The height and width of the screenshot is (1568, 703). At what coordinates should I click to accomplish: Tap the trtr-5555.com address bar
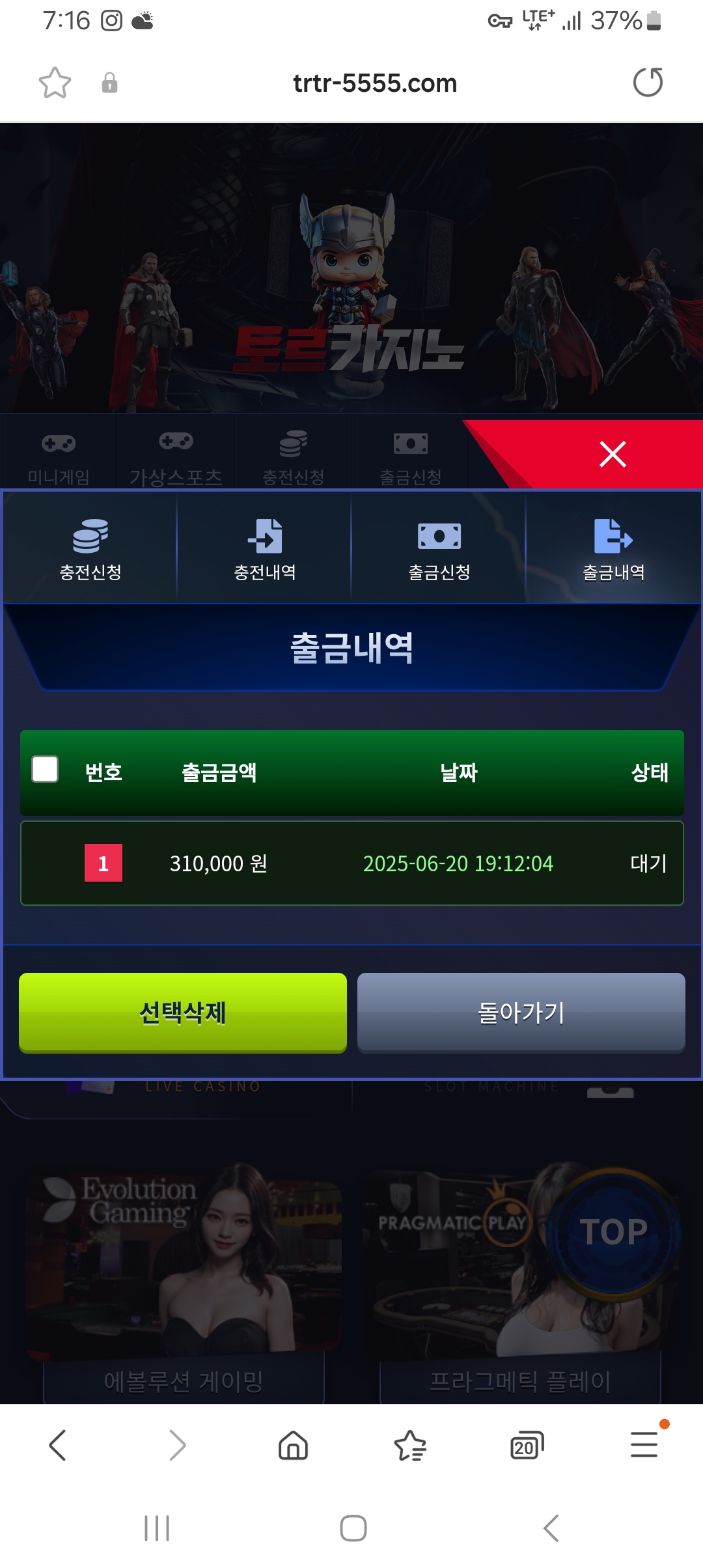pyautogui.click(x=375, y=83)
